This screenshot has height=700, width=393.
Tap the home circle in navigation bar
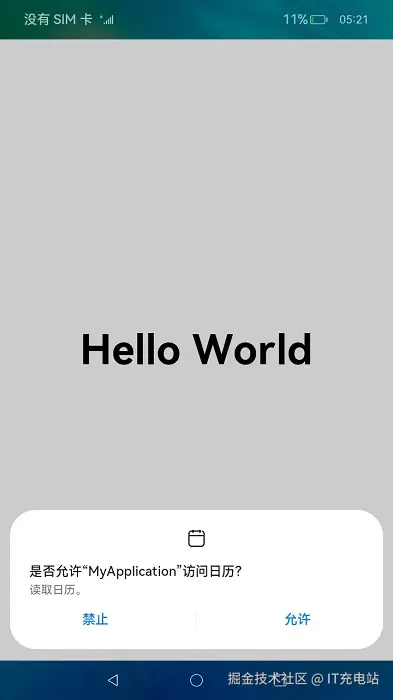tap(196, 680)
